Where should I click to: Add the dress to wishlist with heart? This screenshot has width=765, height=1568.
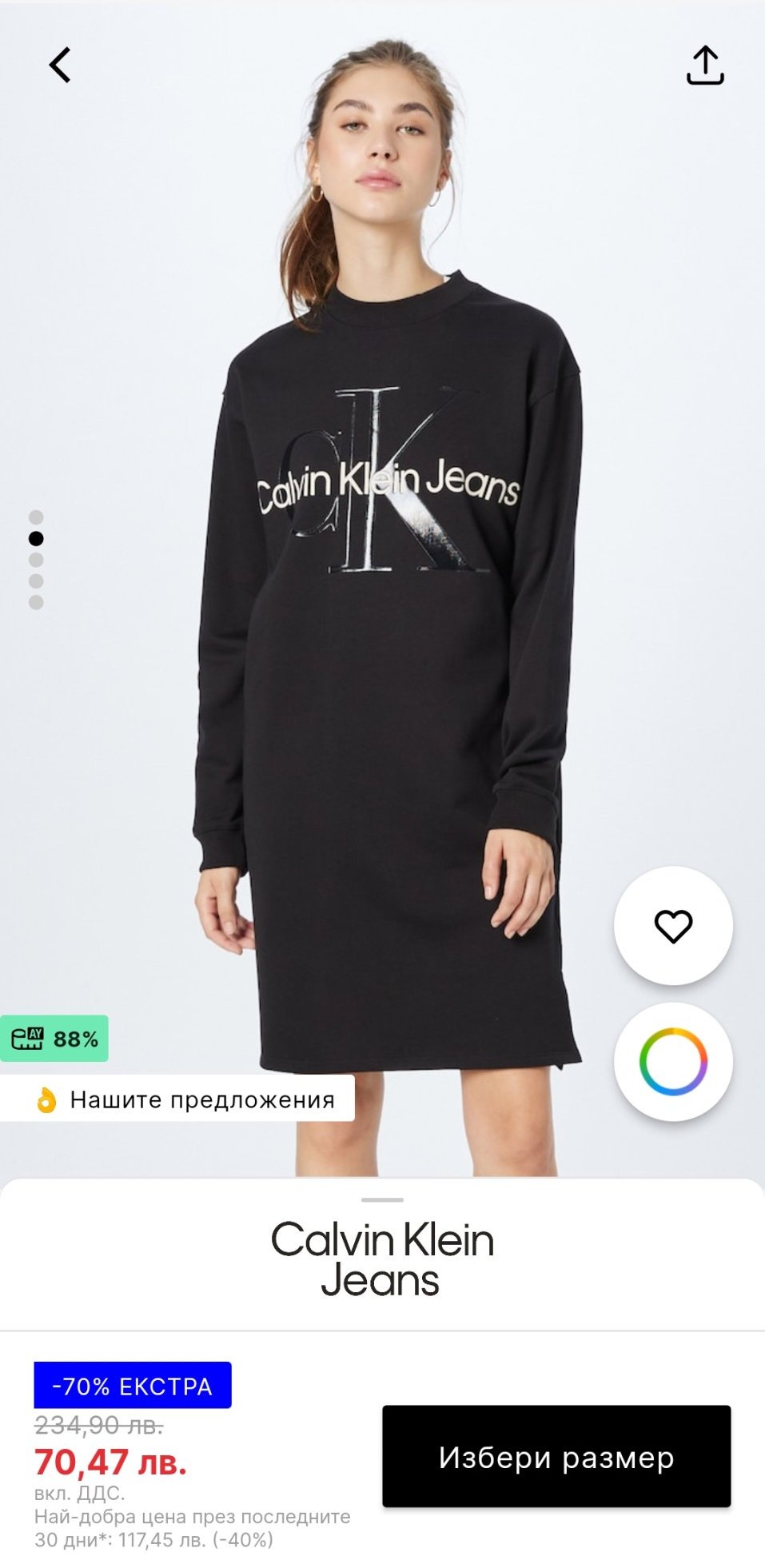(673, 926)
